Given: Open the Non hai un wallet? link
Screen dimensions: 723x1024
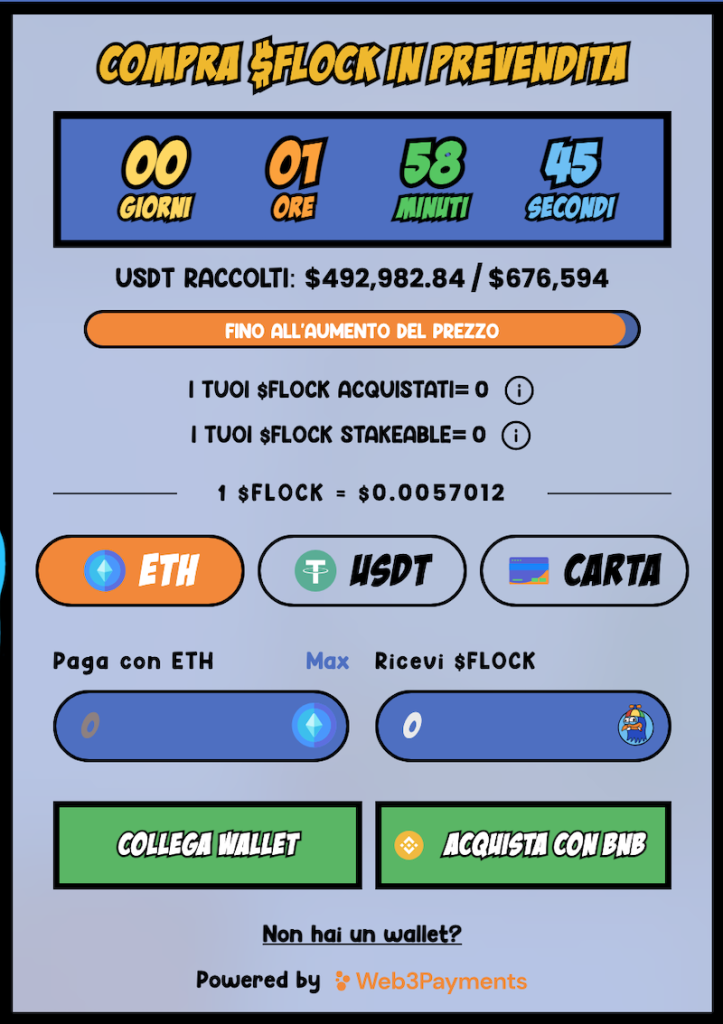Looking at the screenshot, I should click(362, 934).
